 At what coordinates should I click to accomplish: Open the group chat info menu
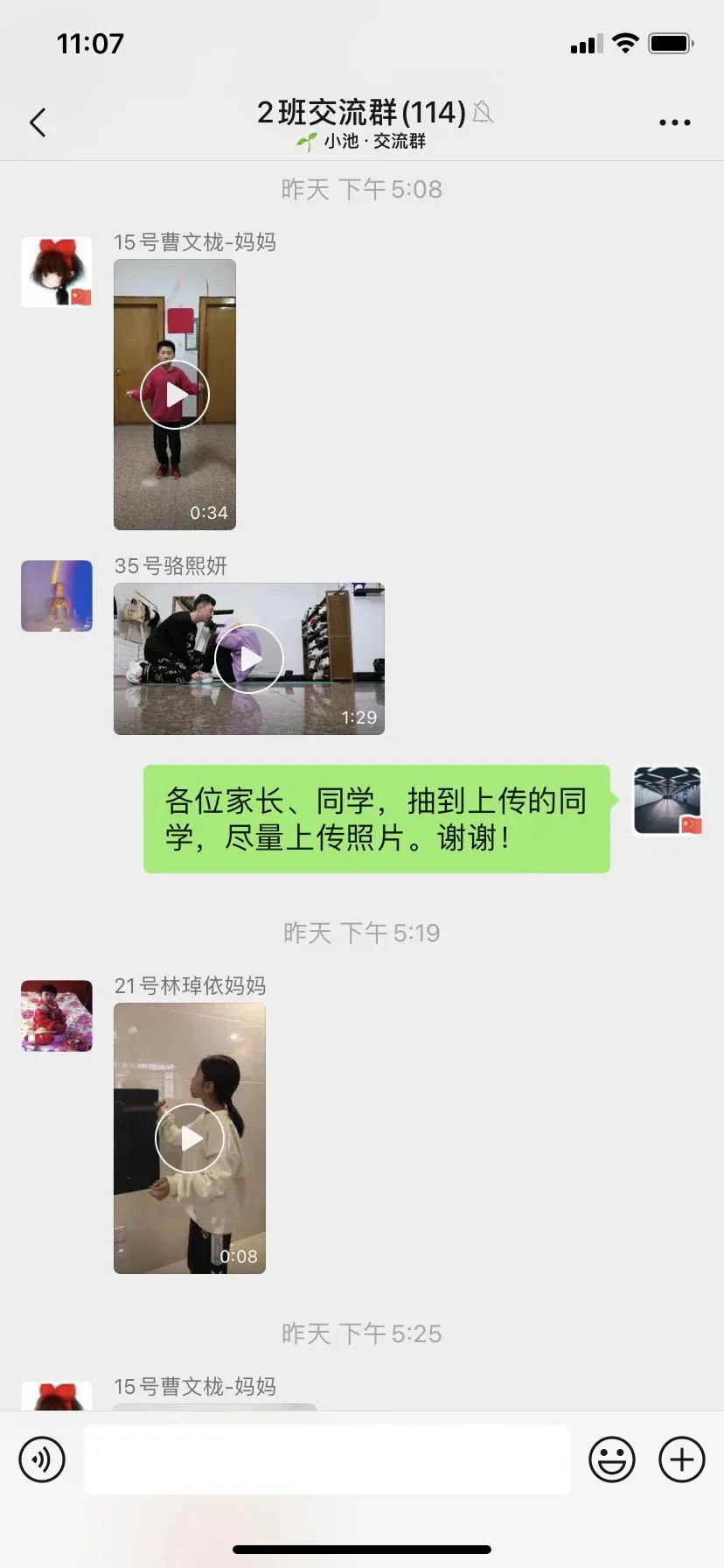pos(674,122)
